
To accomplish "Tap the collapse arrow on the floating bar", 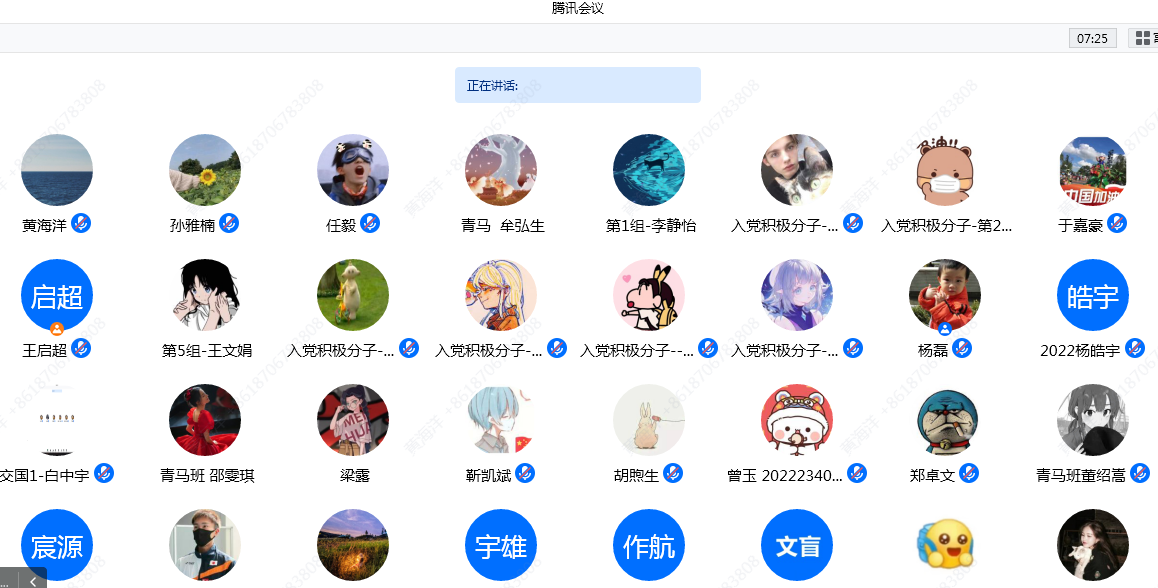I will click(x=33, y=579).
